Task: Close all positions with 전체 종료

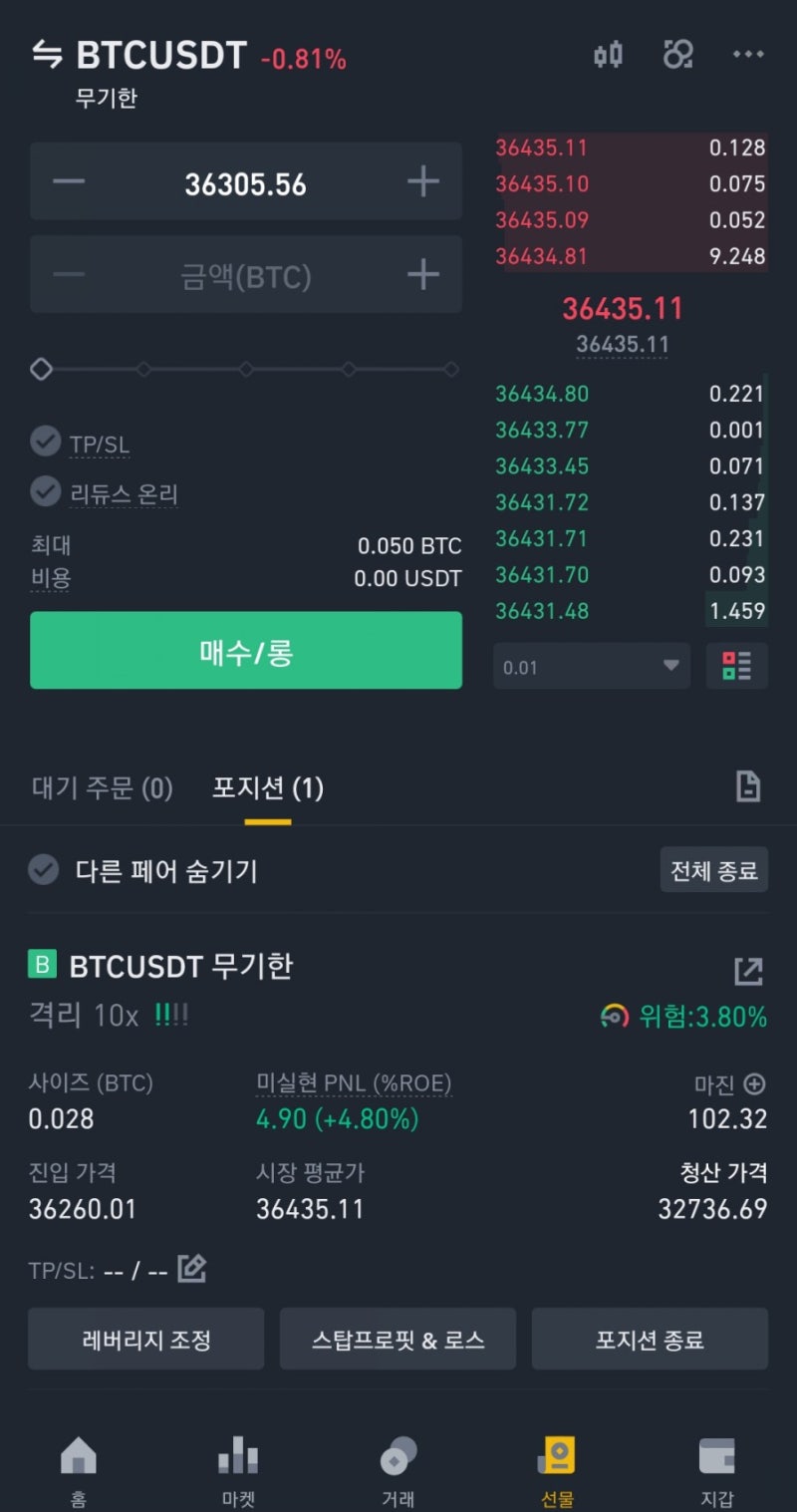Action: (x=713, y=870)
